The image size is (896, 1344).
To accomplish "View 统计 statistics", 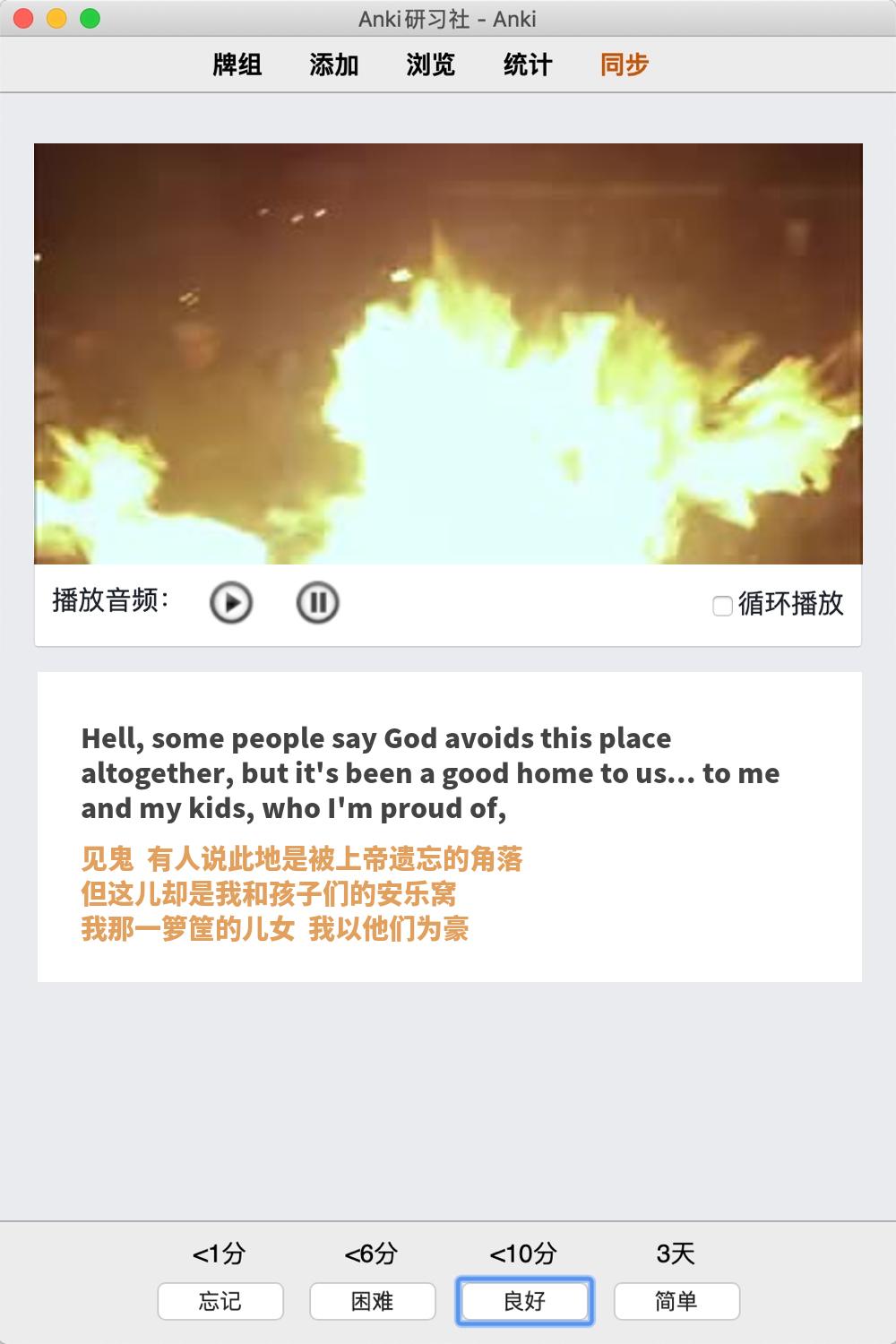I will point(528,65).
